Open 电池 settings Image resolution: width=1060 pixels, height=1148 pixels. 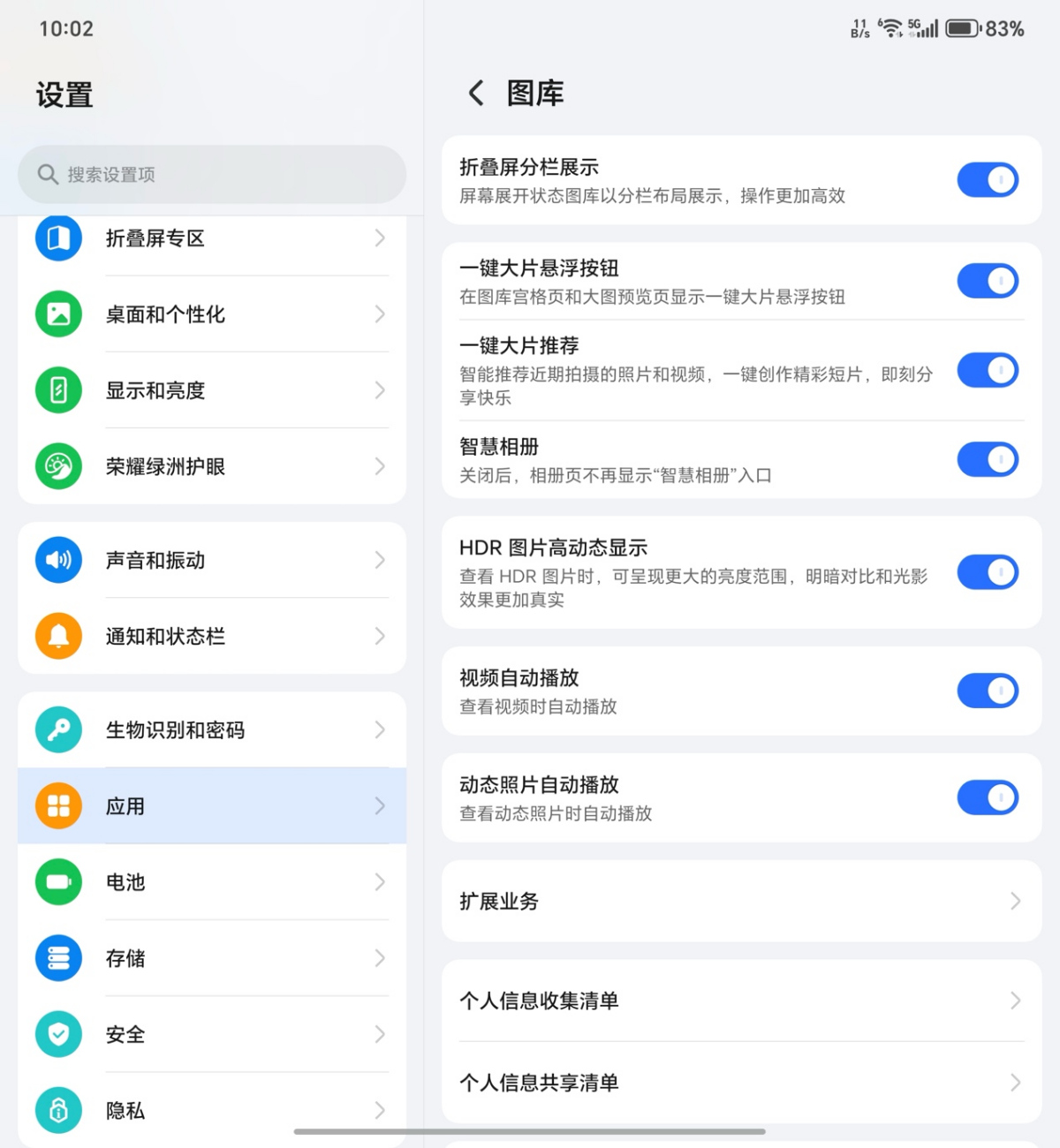coord(212,882)
